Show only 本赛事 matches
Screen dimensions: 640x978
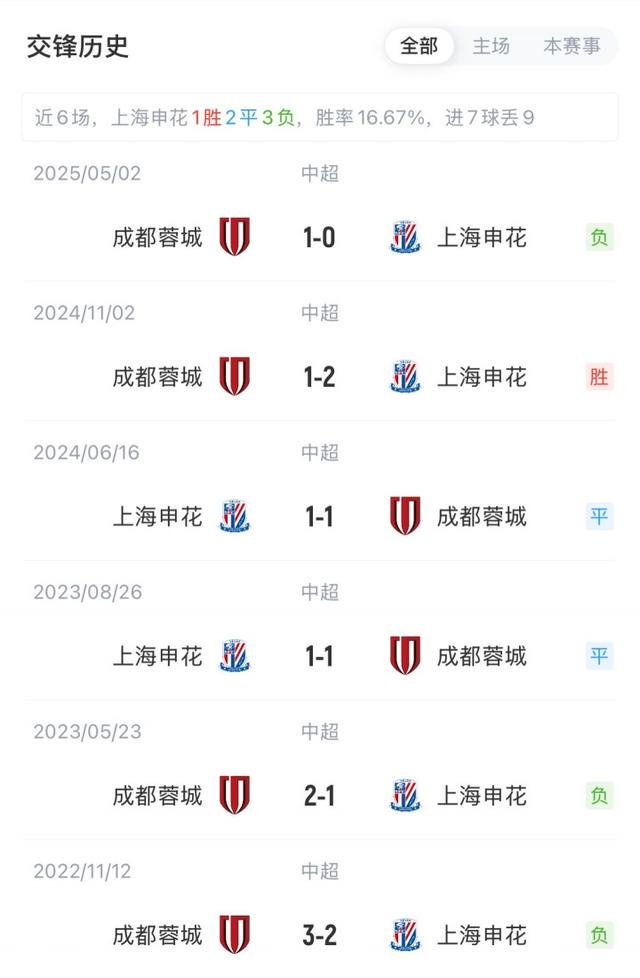(572, 46)
